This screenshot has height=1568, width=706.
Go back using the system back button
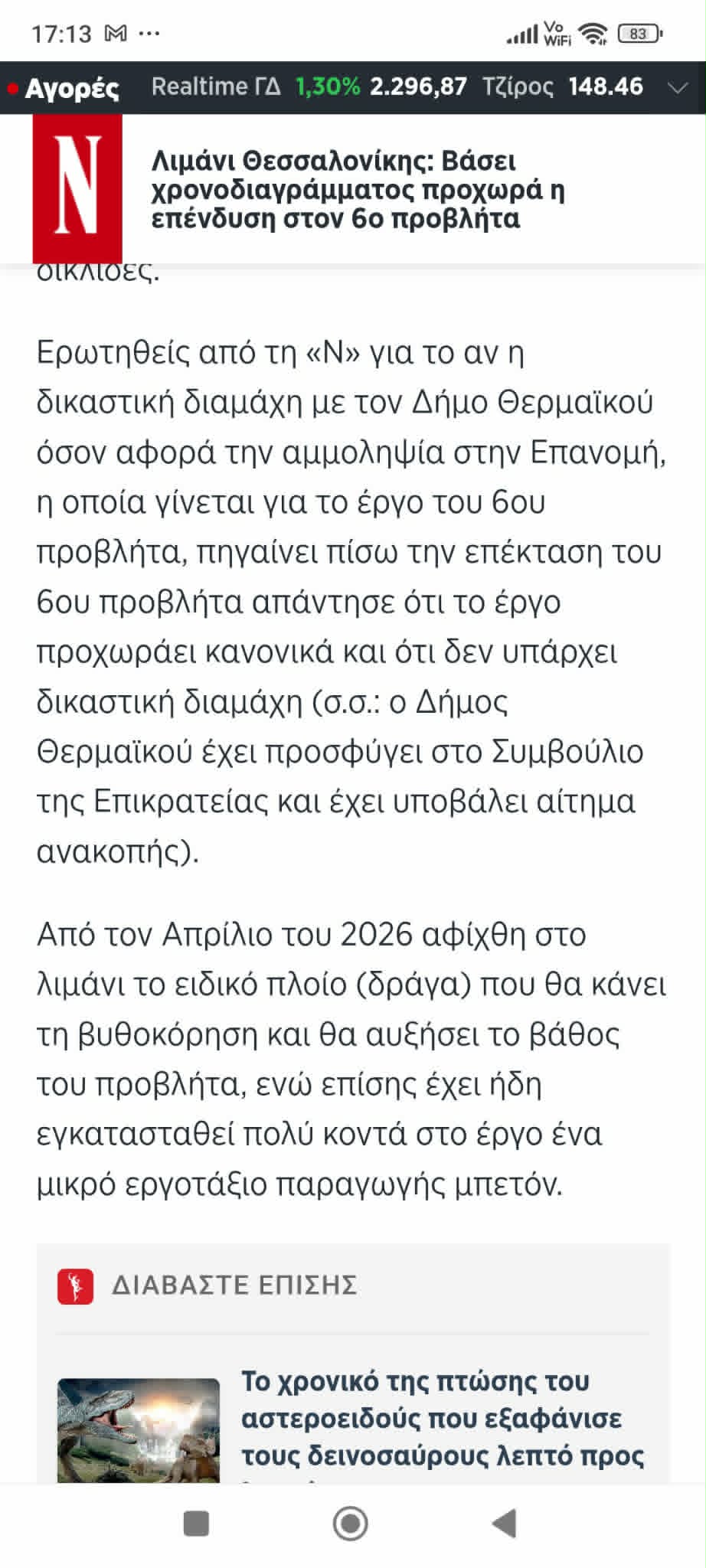point(505,1523)
